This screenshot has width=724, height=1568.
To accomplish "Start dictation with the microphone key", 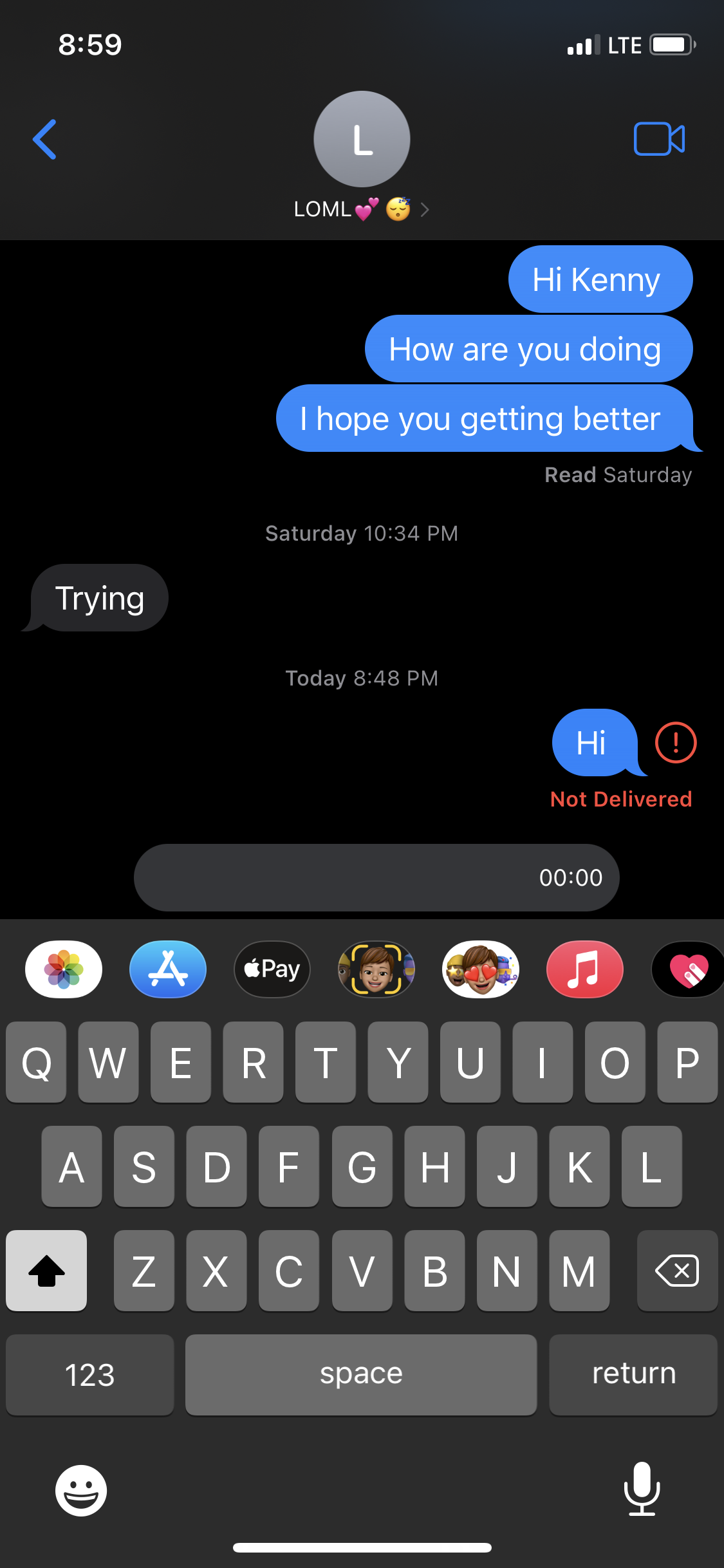I will coord(642,1488).
